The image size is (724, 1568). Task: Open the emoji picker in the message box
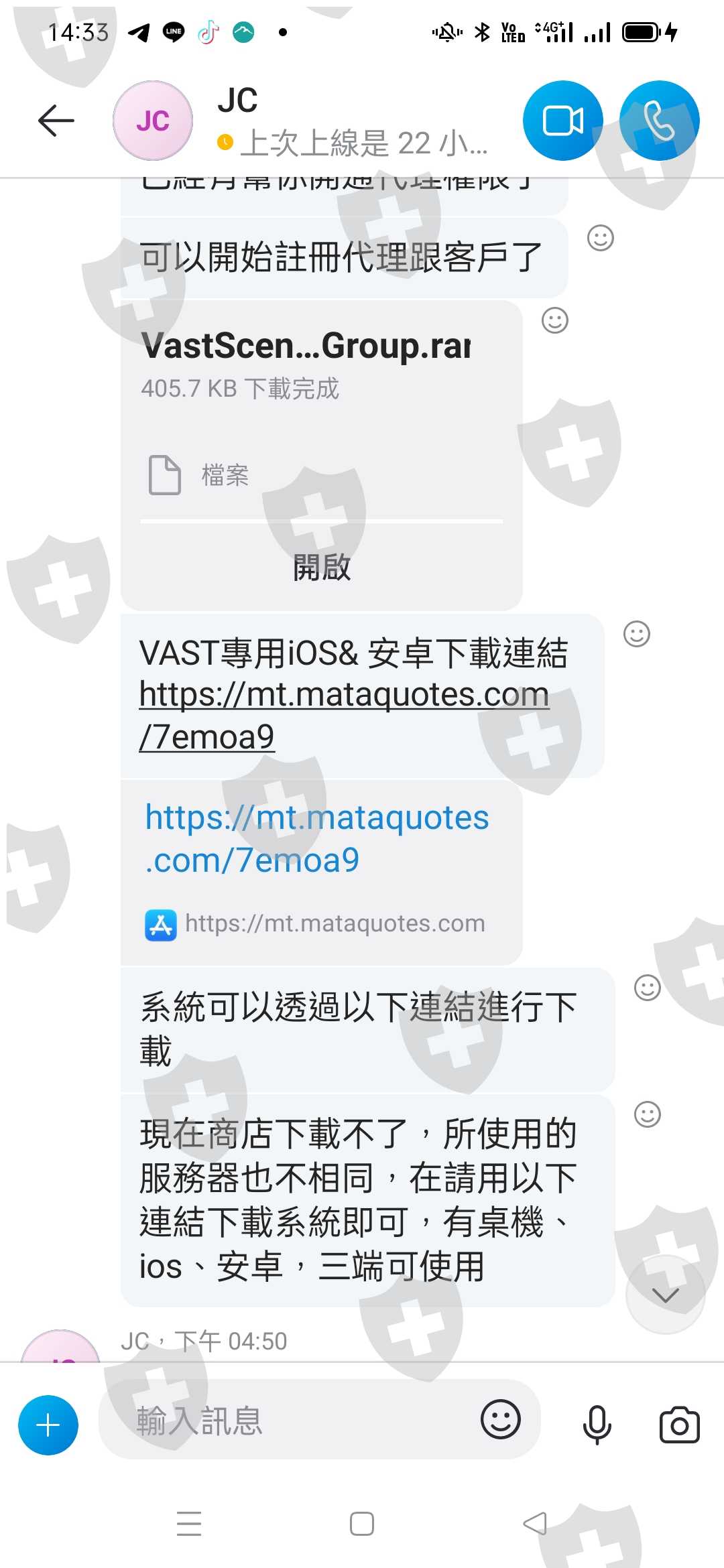coord(500,1419)
